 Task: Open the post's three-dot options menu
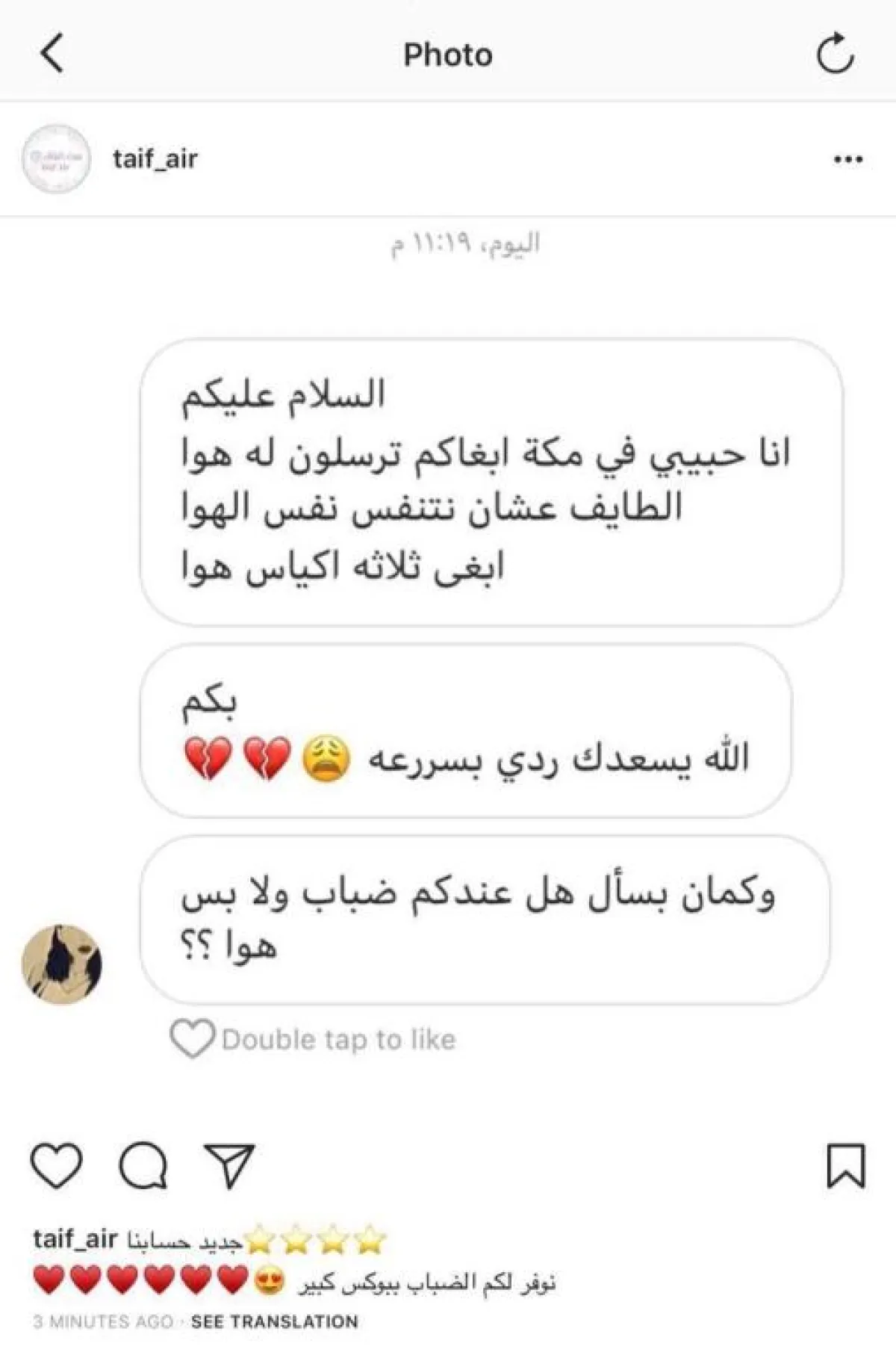[847, 159]
